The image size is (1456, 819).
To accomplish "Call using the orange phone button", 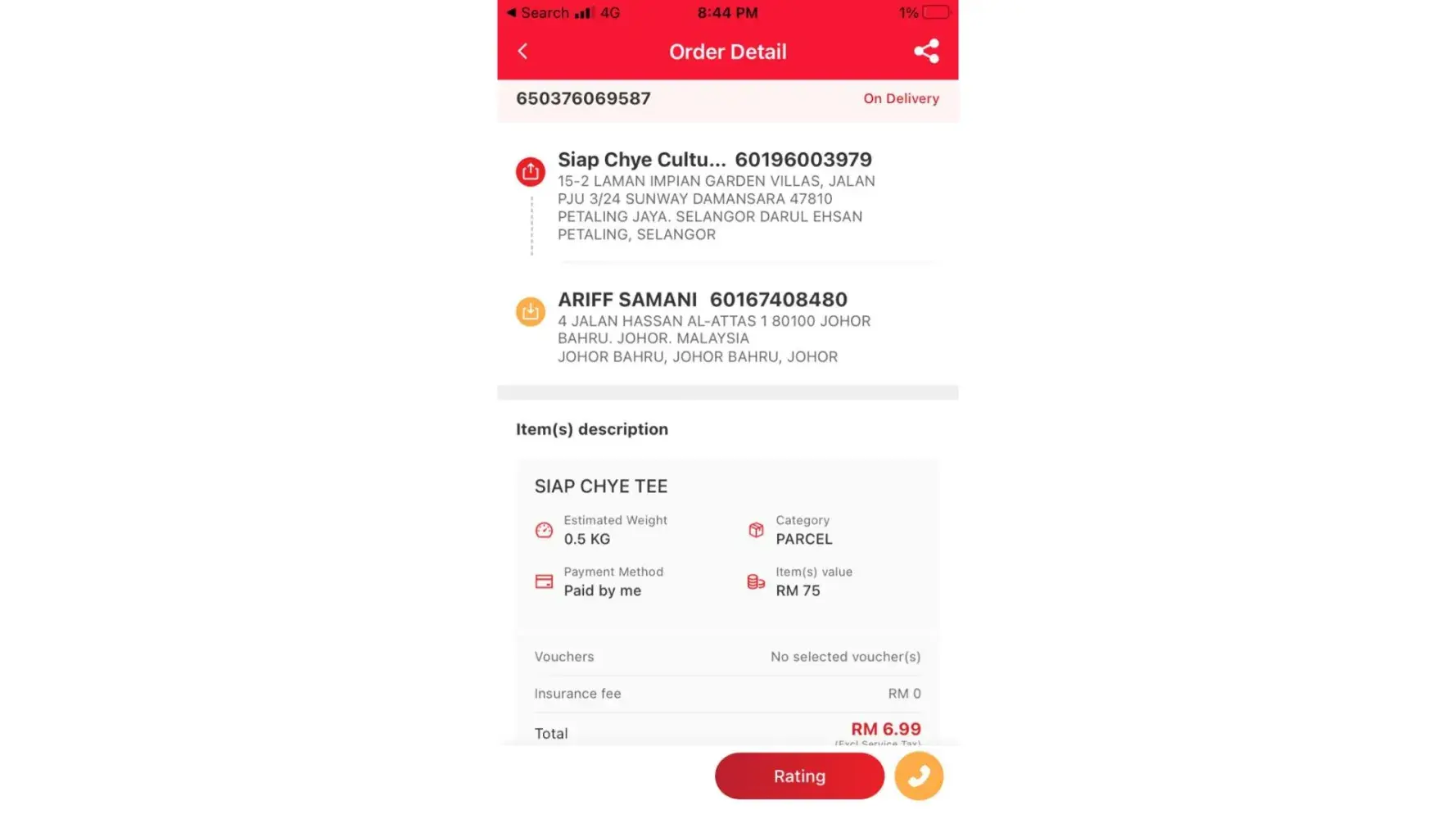I will 918,776.
